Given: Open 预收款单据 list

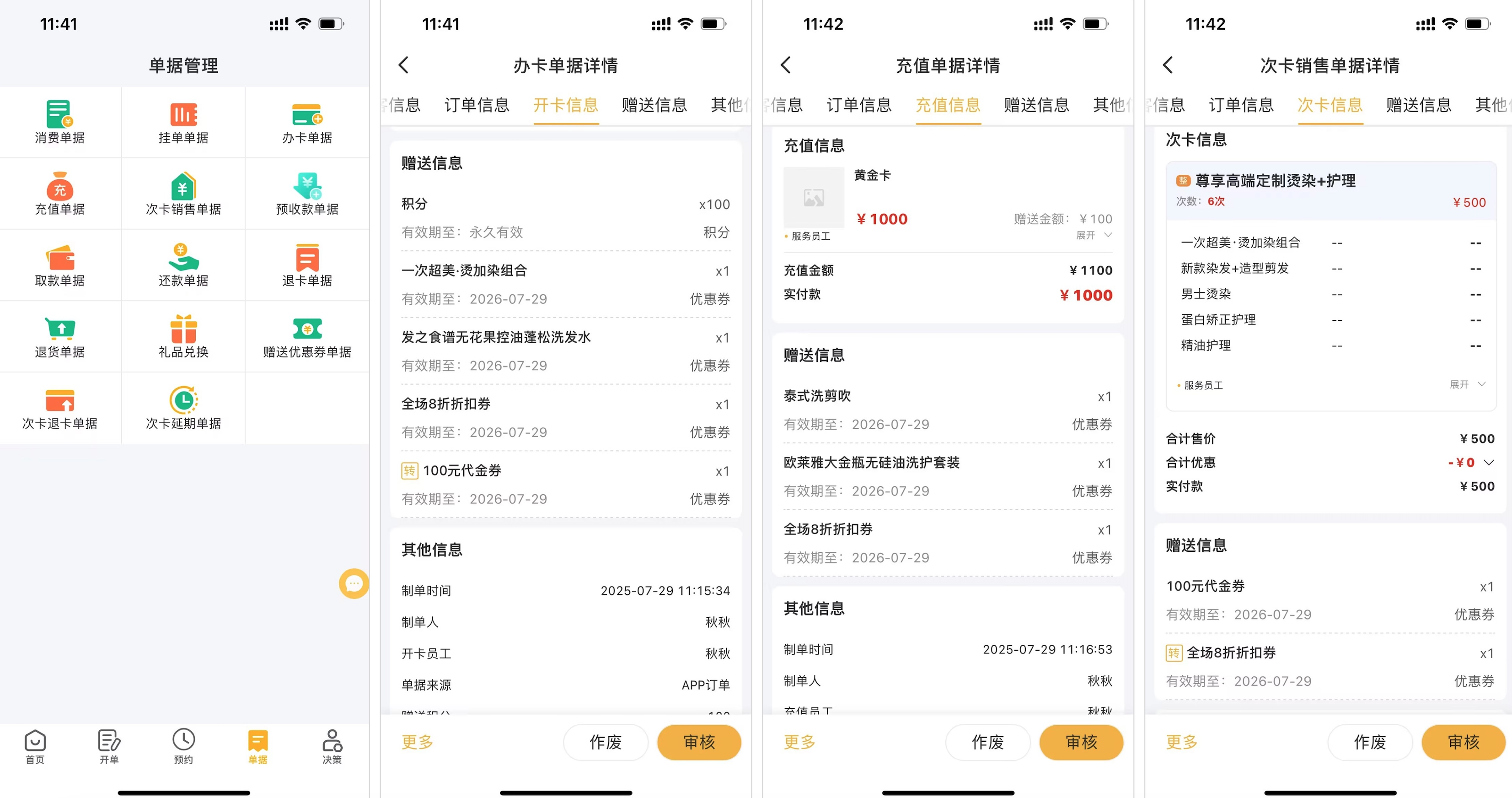Looking at the screenshot, I should 307,194.
